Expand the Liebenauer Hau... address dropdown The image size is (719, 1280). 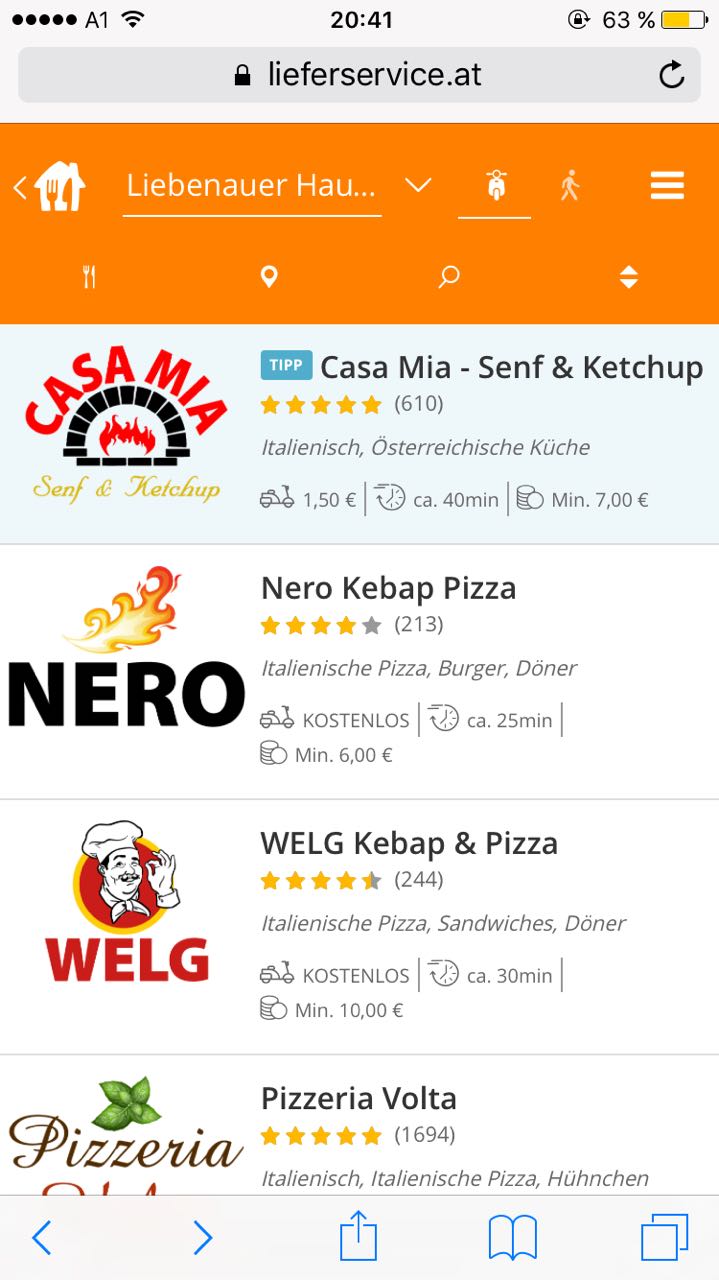tap(418, 186)
